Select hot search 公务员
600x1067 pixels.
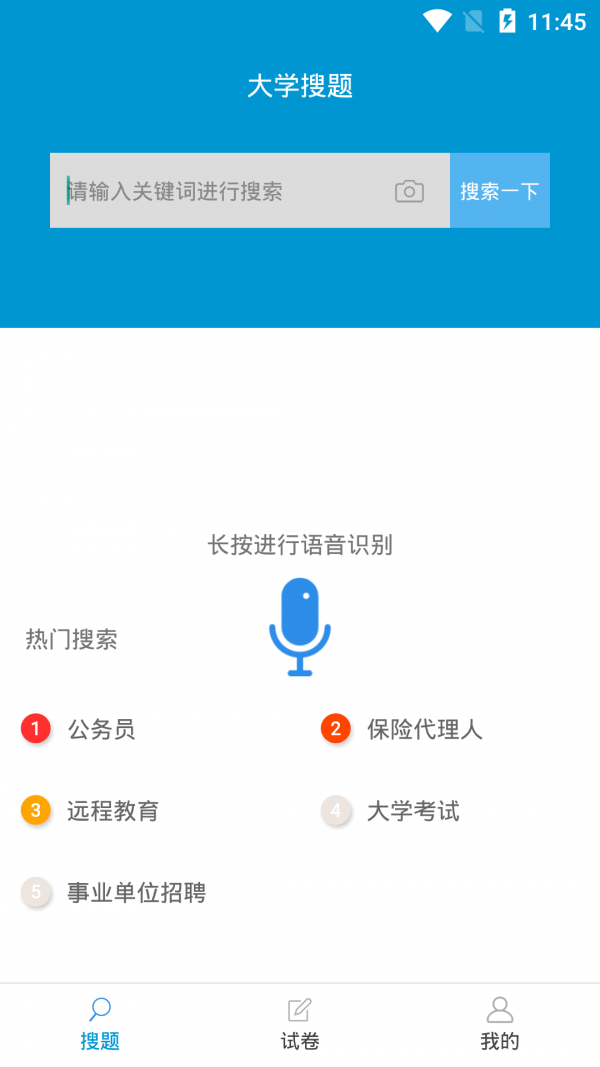point(100,729)
